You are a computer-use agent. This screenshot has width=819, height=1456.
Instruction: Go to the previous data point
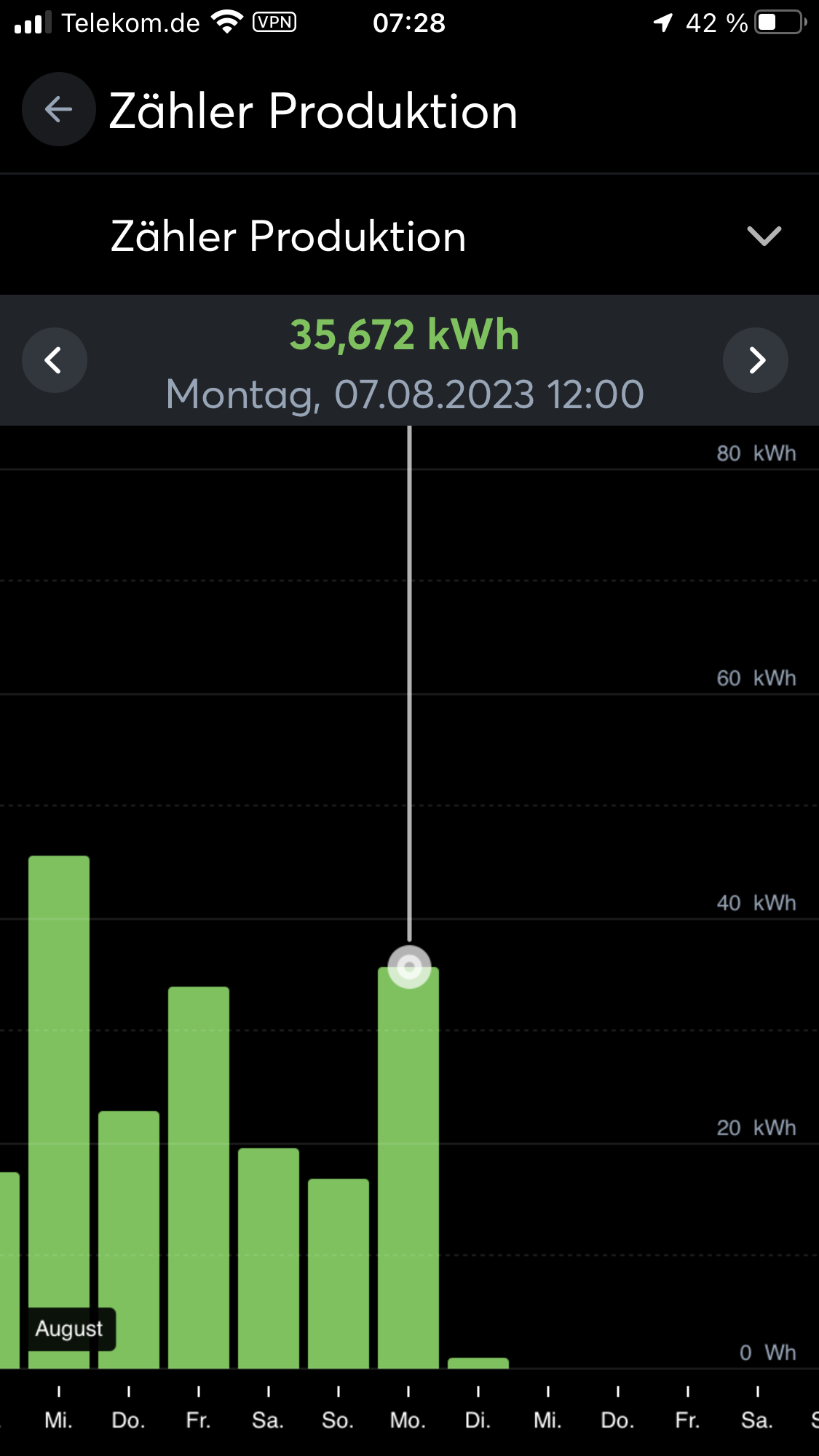[x=54, y=360]
